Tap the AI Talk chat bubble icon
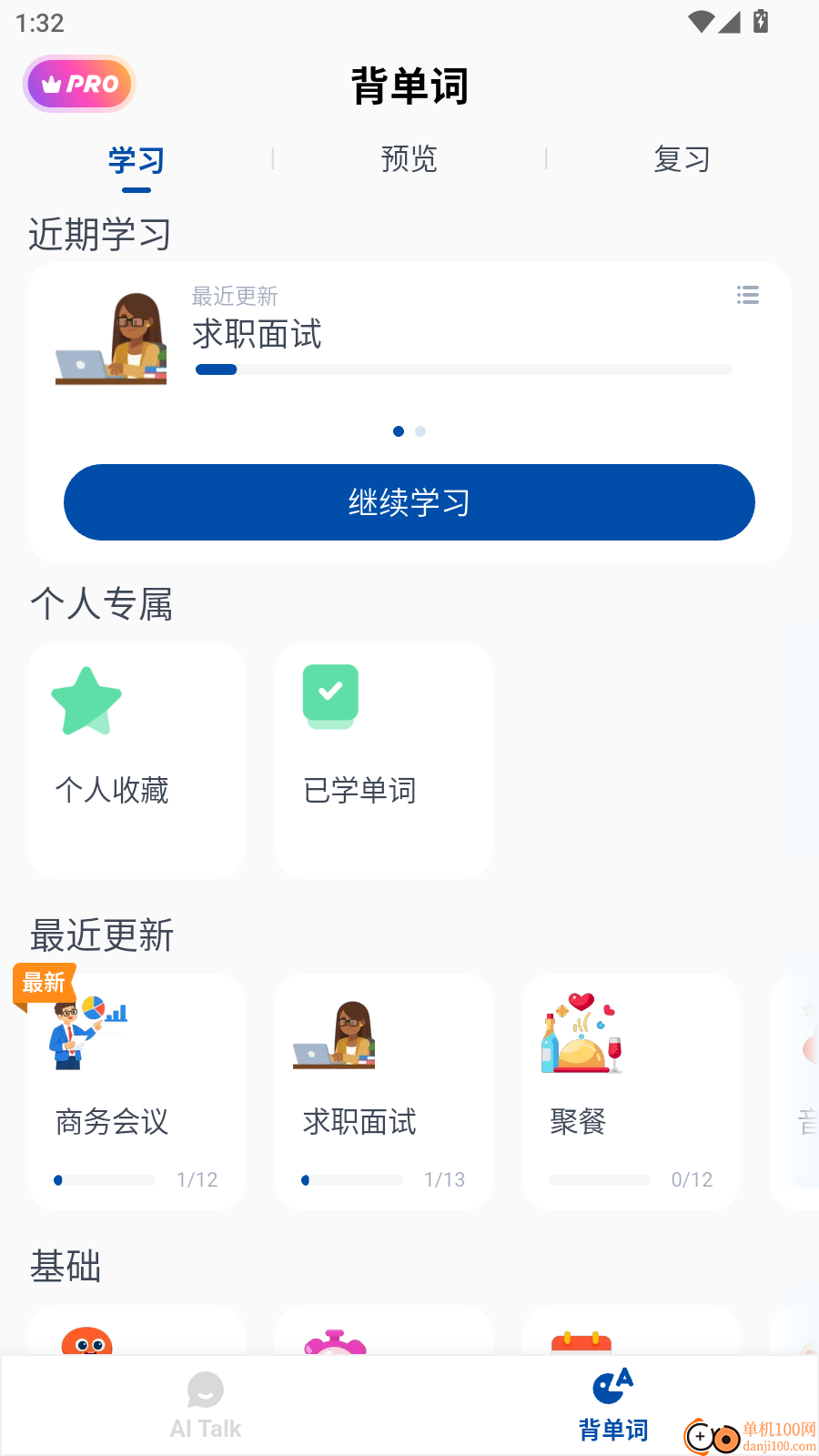 point(205,1391)
